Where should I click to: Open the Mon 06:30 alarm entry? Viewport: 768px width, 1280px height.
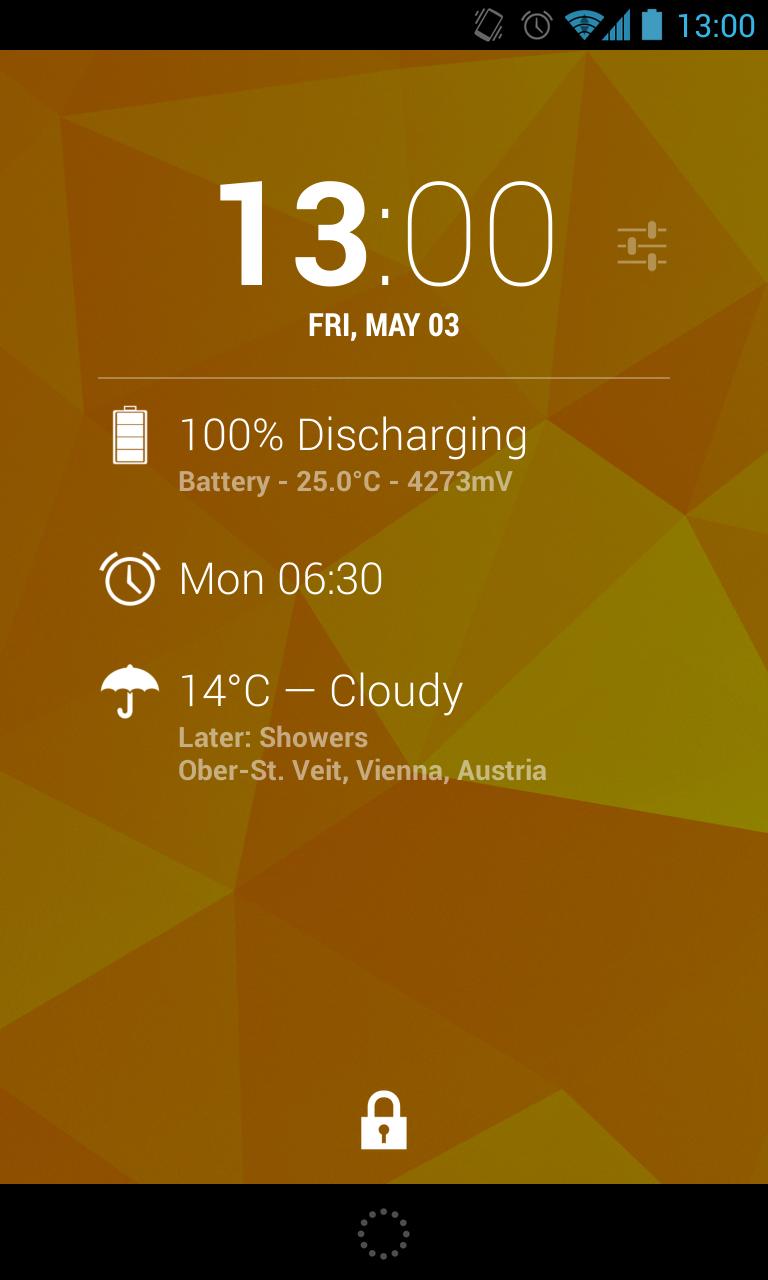(x=279, y=577)
